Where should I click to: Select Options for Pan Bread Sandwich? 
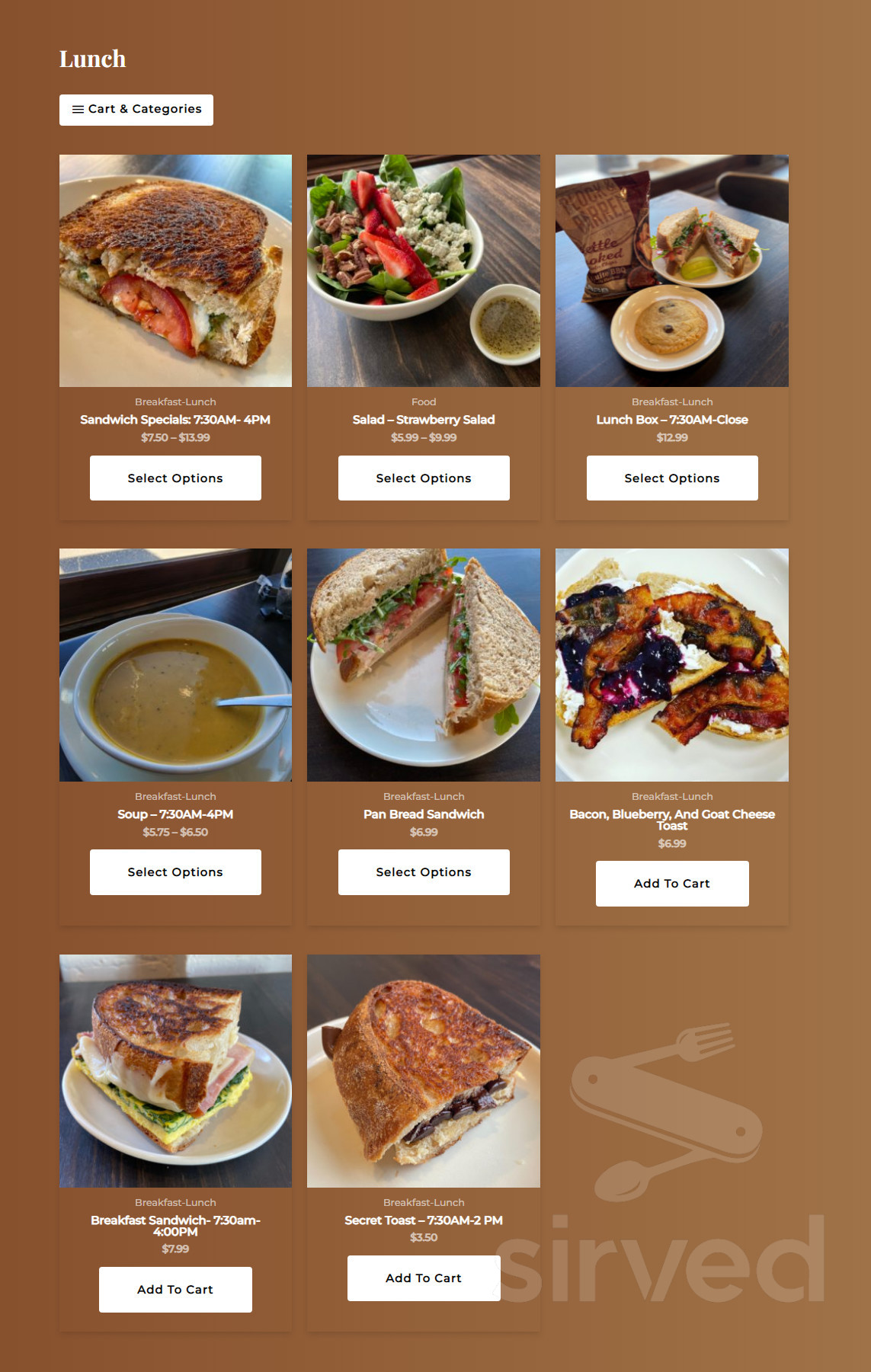424,871
